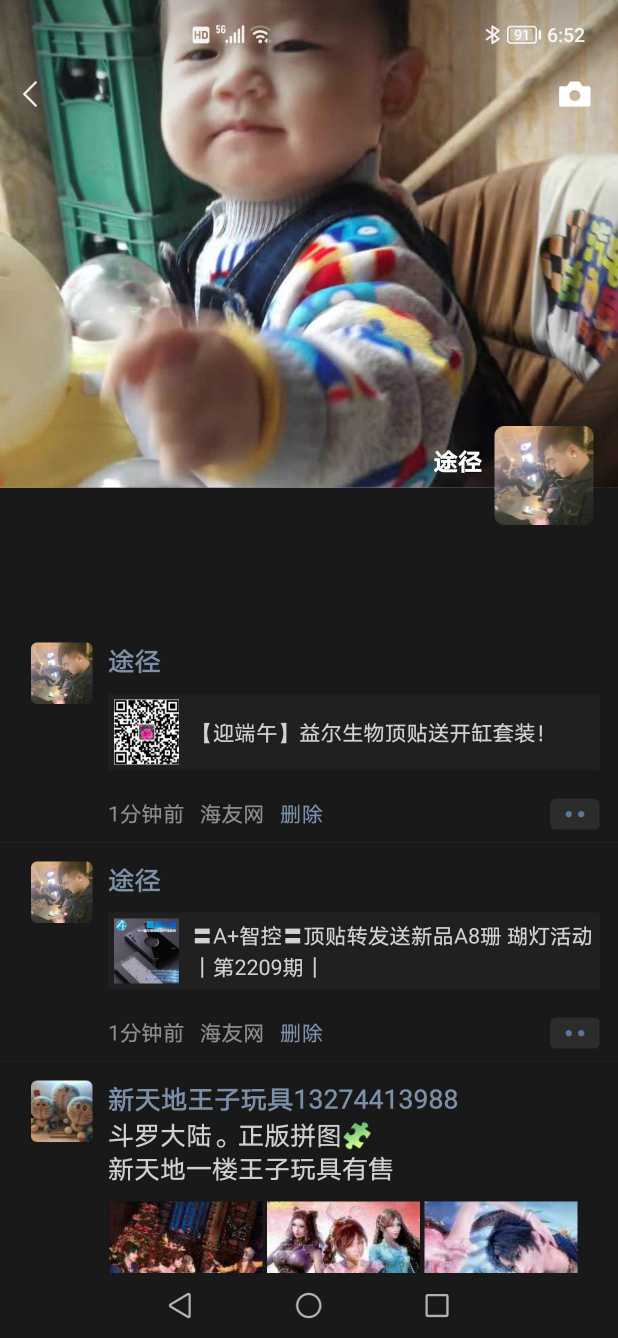Open the first puzzle photo in the post
This screenshot has width=618, height=1338.
click(186, 1237)
